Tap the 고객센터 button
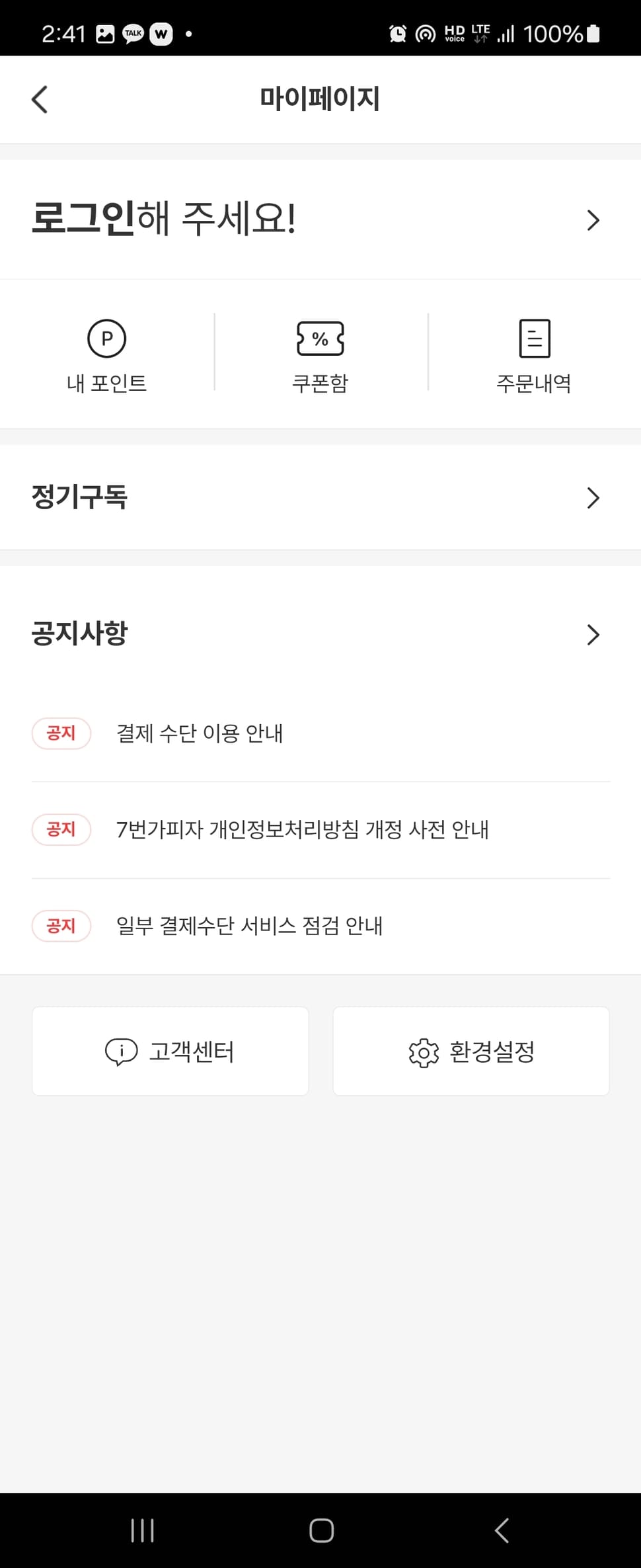Screen dimensions: 641x1568 [170, 1051]
